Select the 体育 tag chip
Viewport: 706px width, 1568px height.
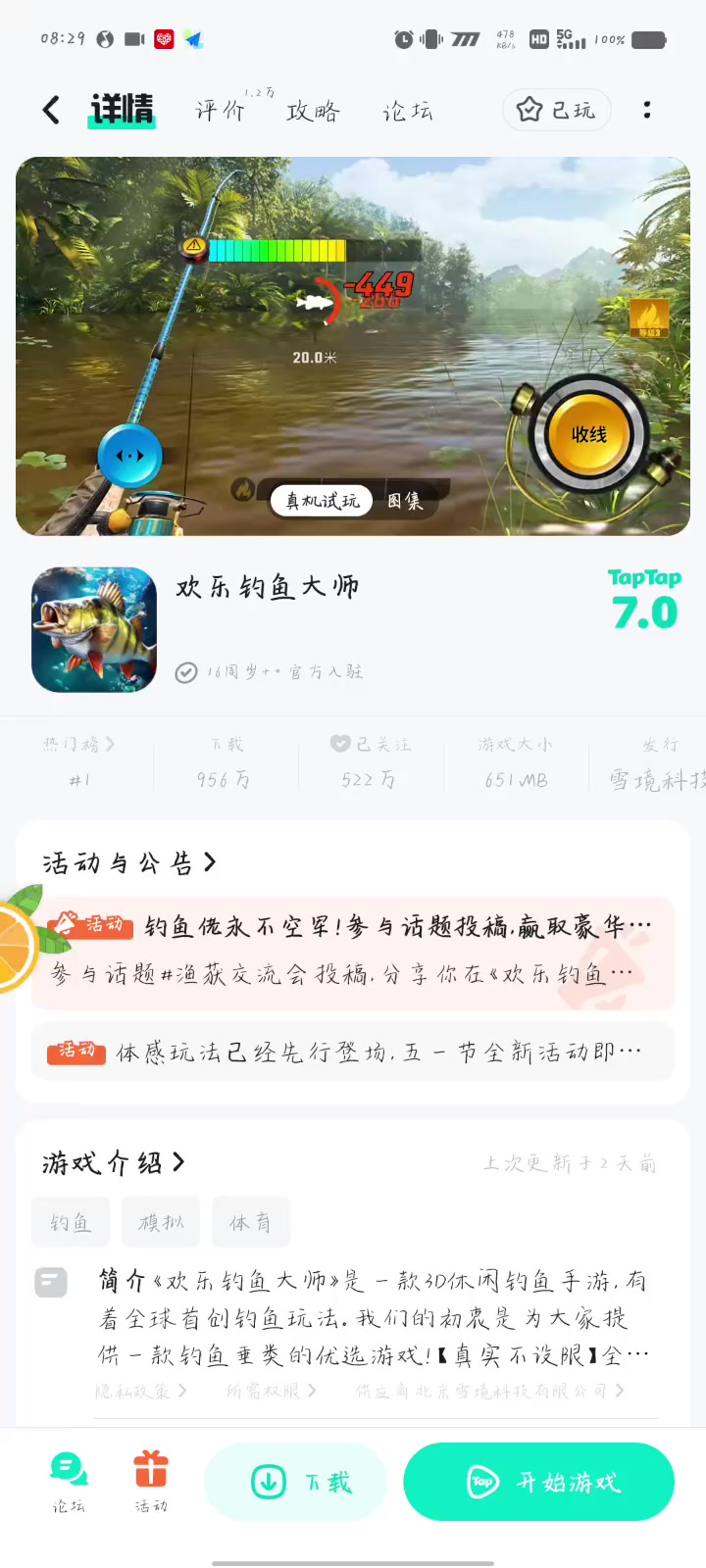tap(250, 1222)
